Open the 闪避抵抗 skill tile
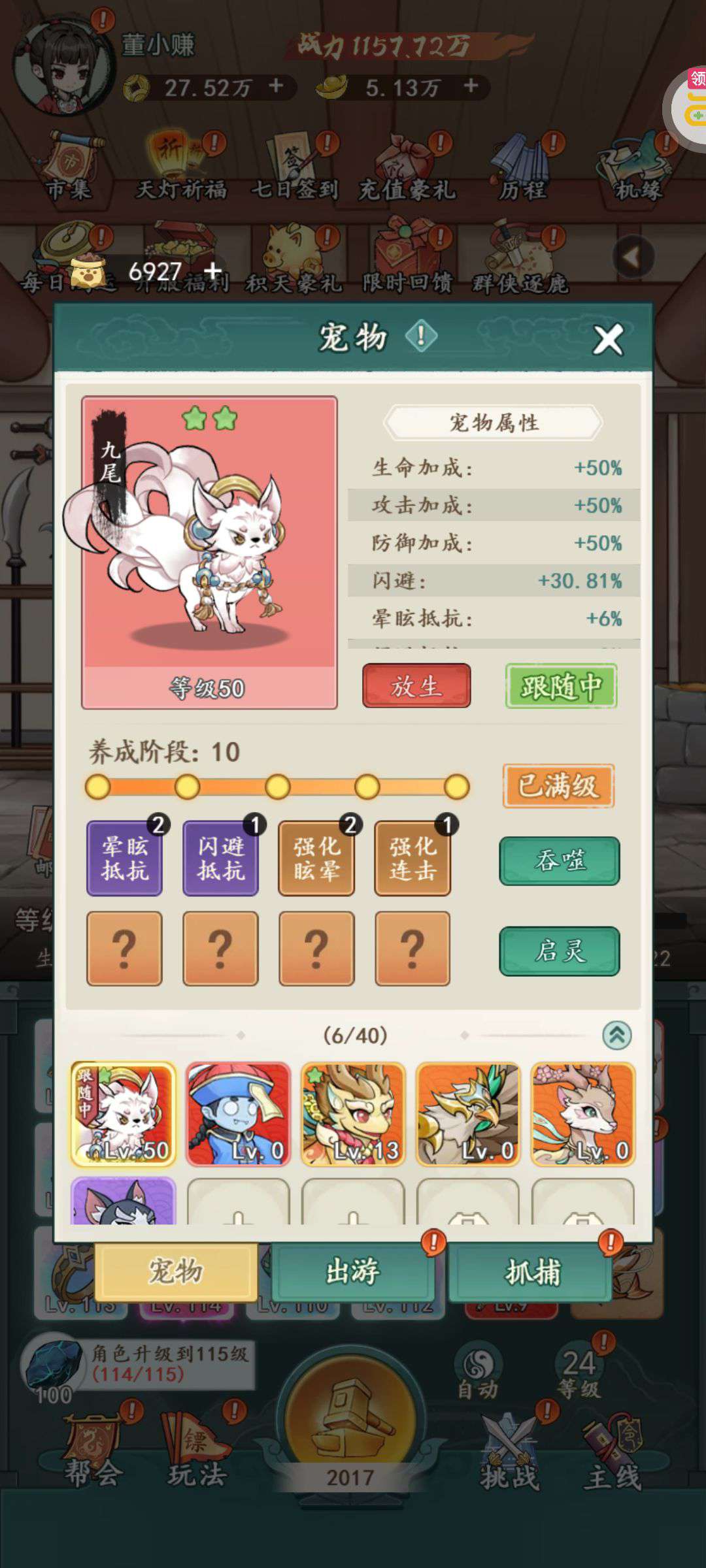The height and width of the screenshot is (1568, 706). [x=221, y=858]
